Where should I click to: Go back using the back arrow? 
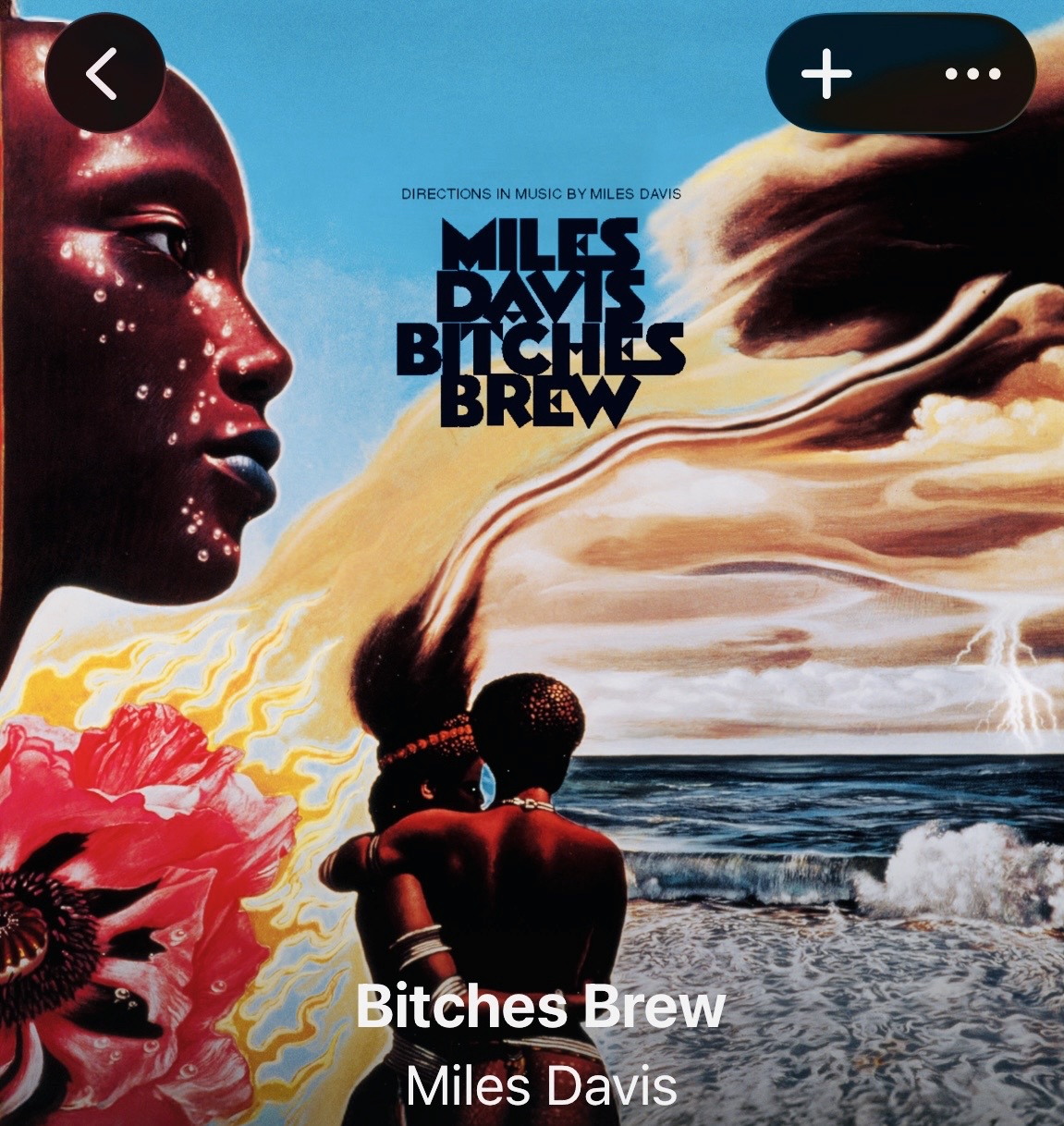[104, 74]
